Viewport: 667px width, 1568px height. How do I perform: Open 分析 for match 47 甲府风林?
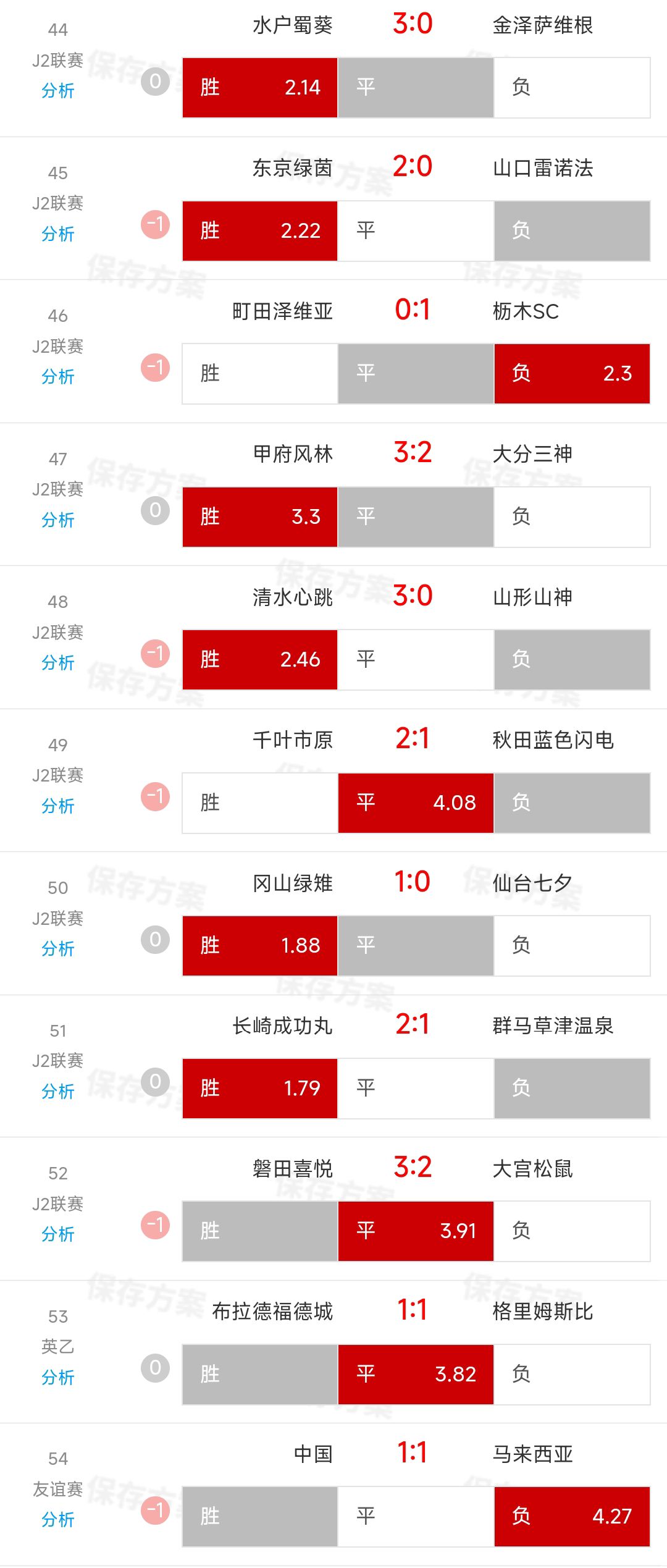[57, 520]
